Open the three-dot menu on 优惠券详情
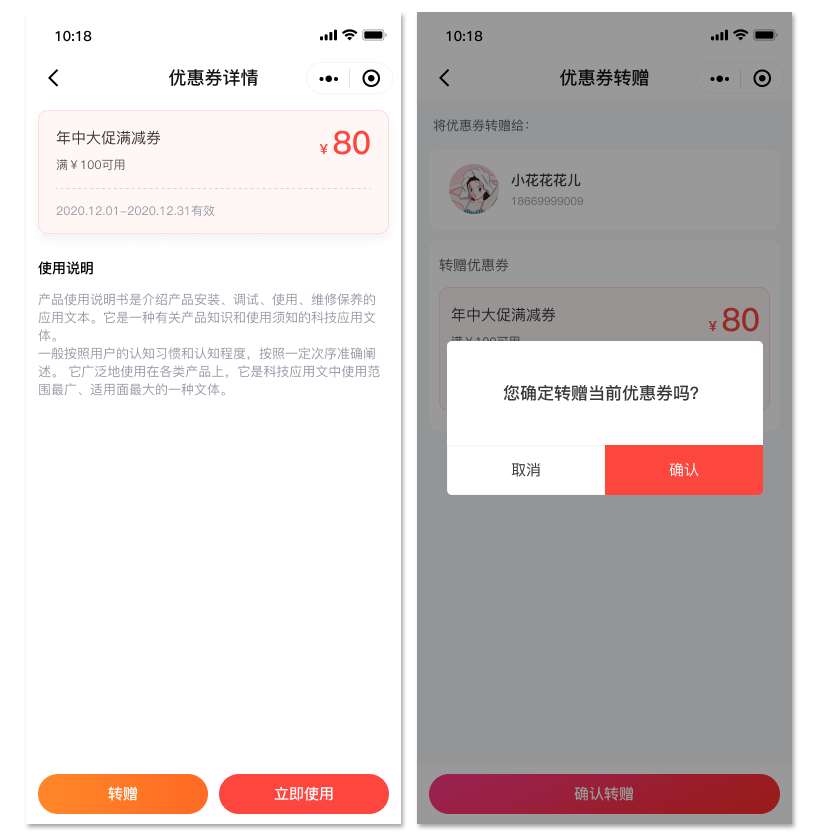The image size is (818, 836). (329, 78)
